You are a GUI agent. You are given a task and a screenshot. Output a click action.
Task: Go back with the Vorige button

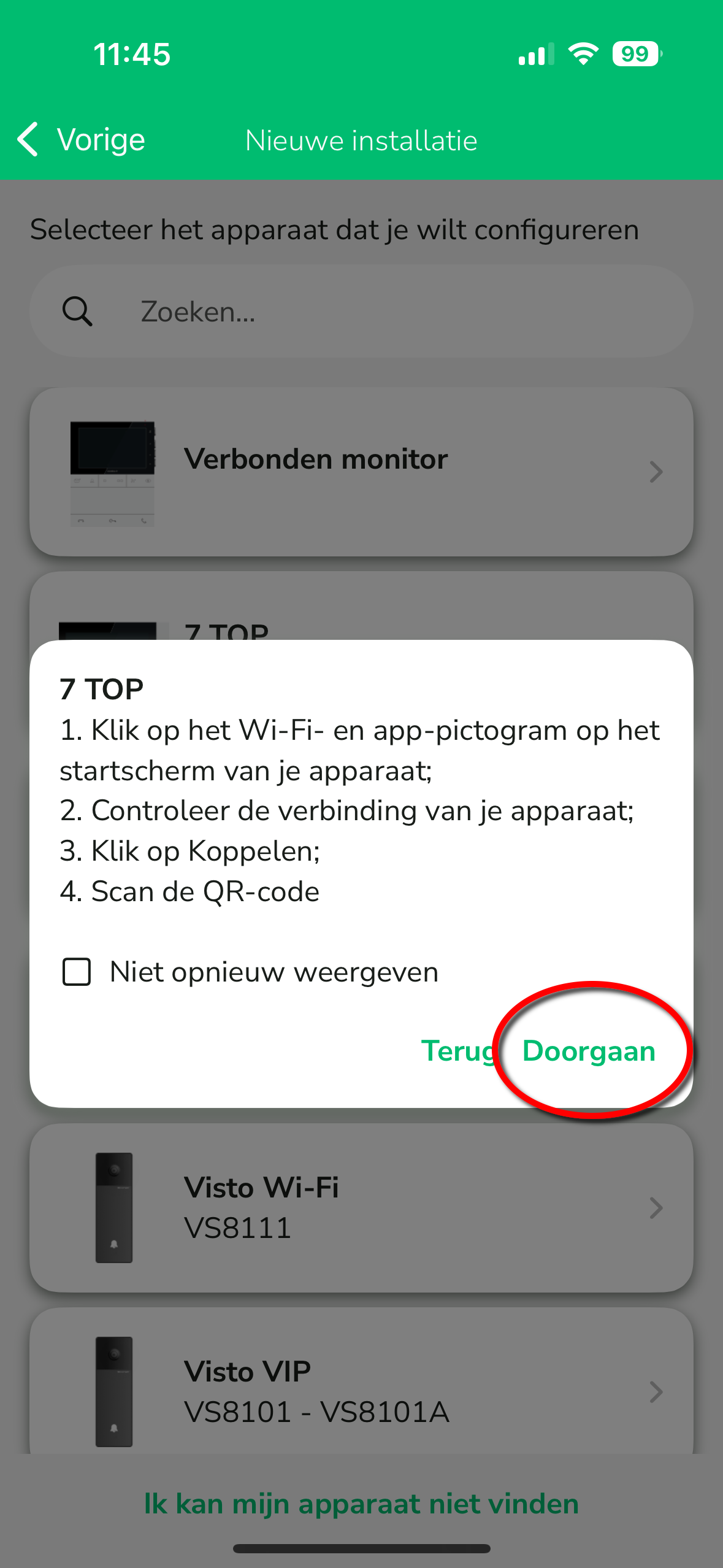click(x=81, y=140)
